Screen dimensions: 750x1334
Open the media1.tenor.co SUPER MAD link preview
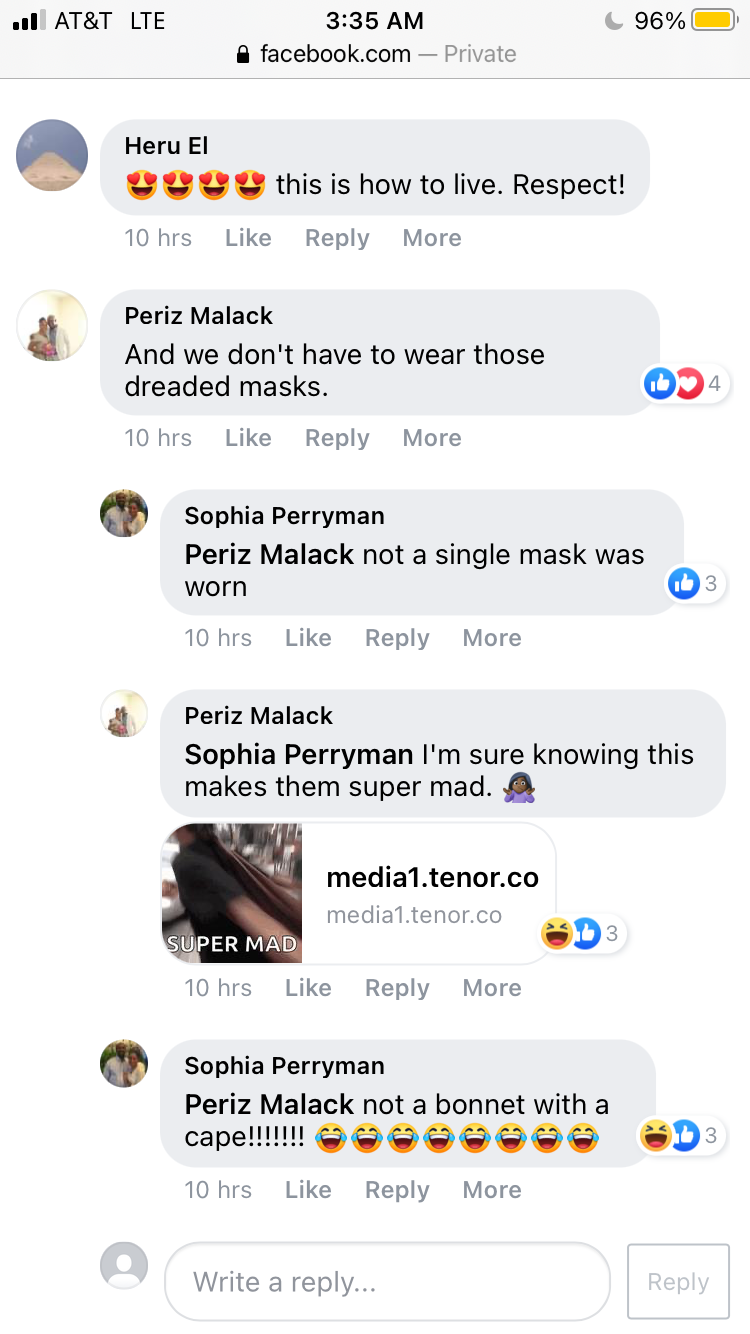[x=358, y=893]
